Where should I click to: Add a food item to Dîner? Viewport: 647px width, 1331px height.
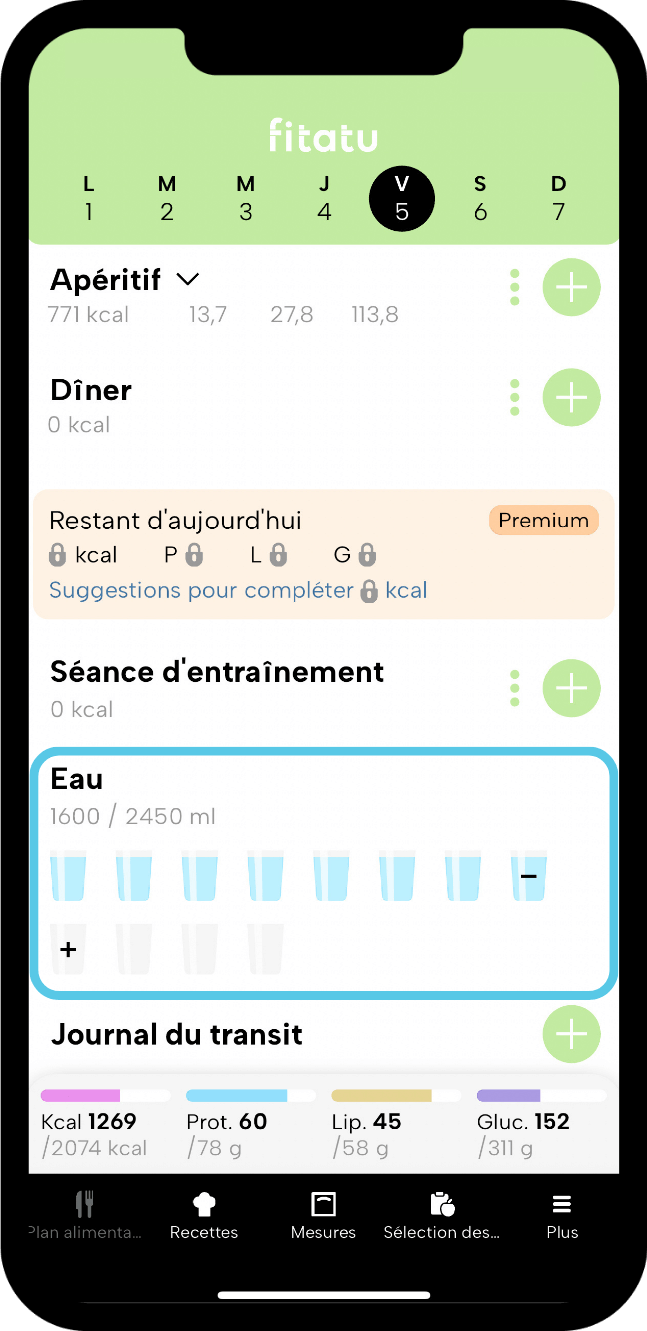[571, 397]
